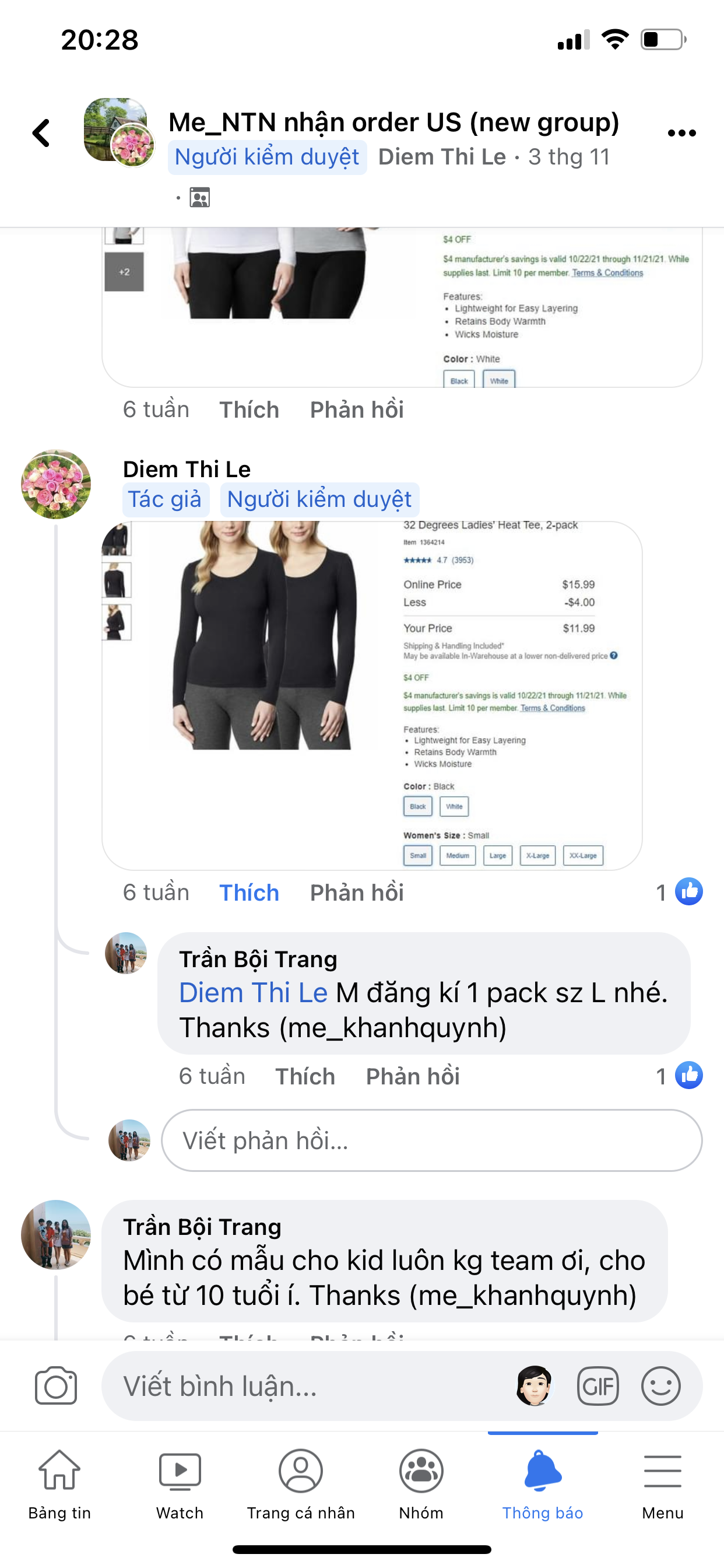Open the camera to attach a photo
Image resolution: width=724 pixels, height=1568 pixels.
[56, 1386]
